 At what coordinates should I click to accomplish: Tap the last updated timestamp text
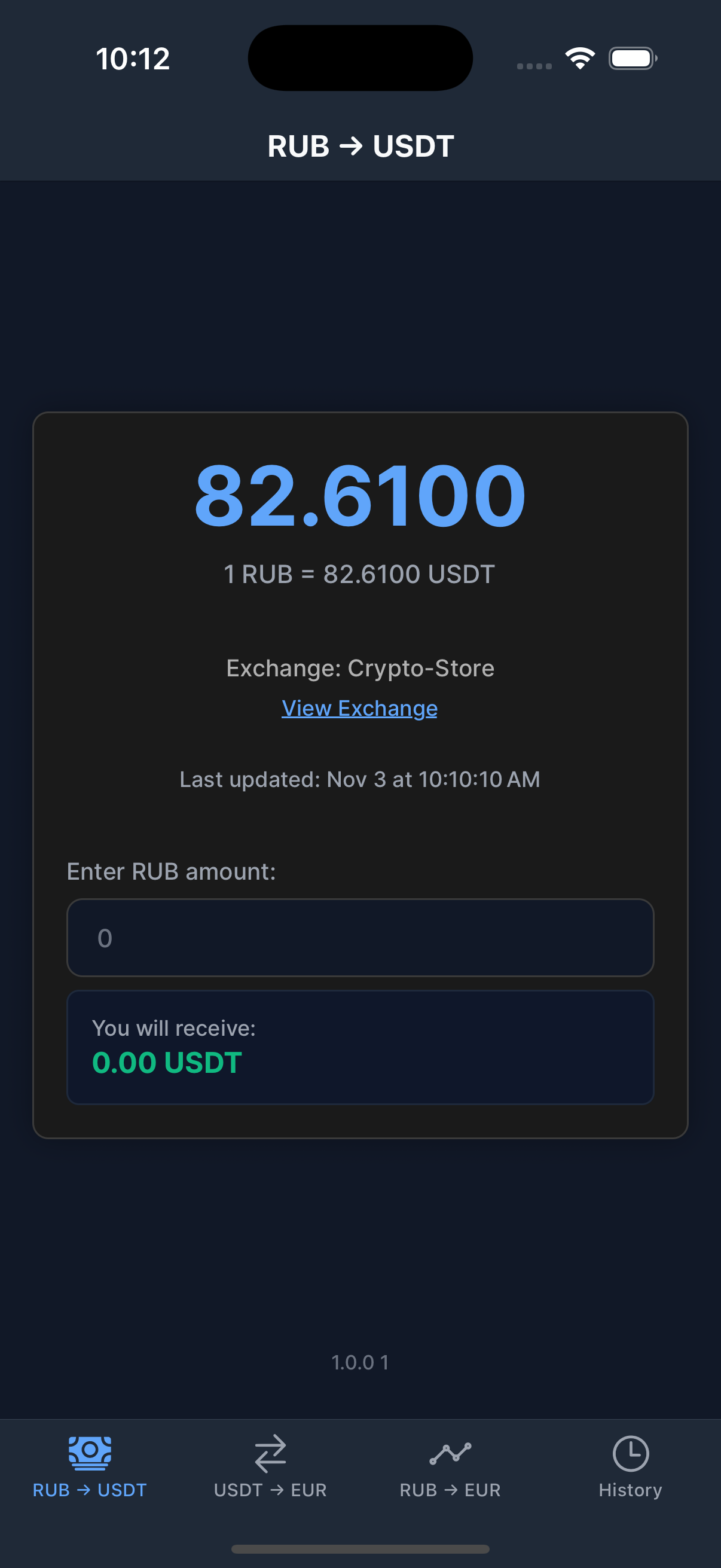click(359, 780)
